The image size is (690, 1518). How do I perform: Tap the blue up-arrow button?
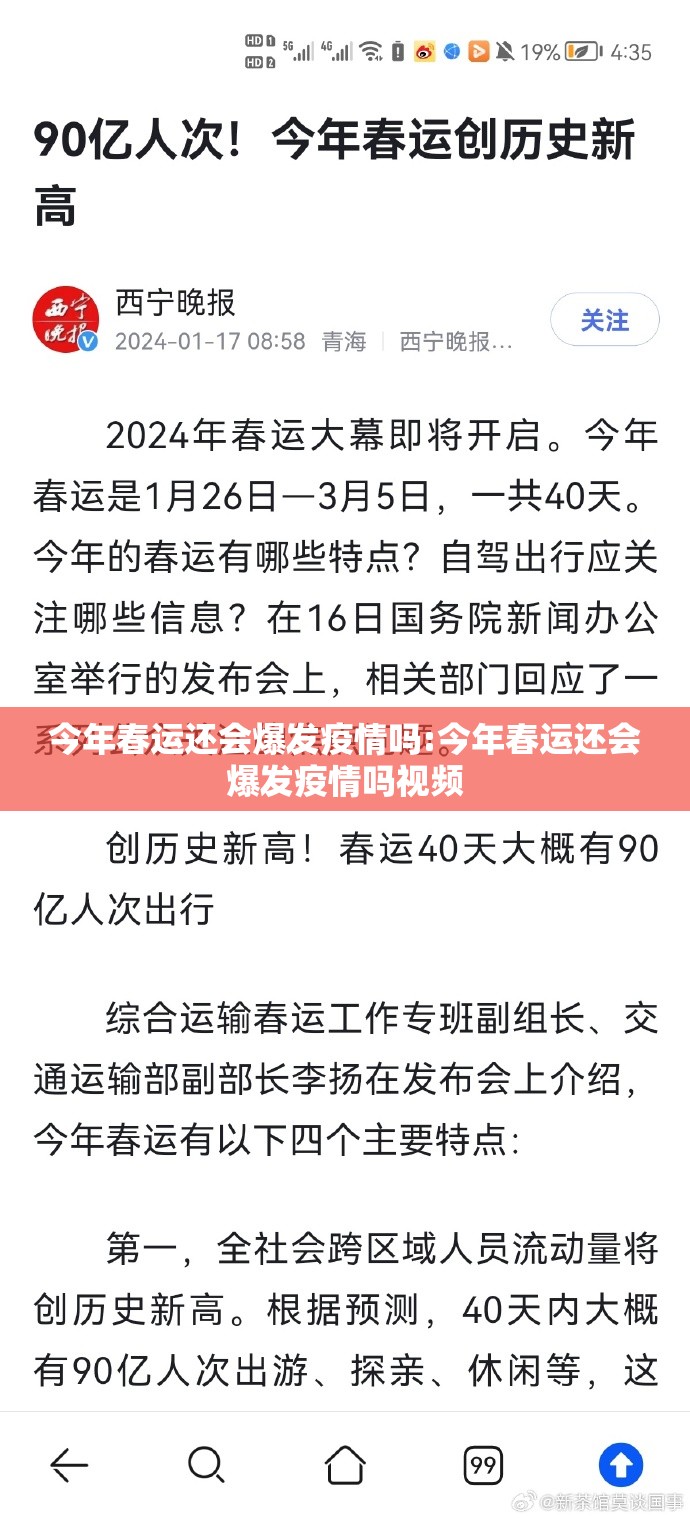pyautogui.click(x=620, y=1466)
